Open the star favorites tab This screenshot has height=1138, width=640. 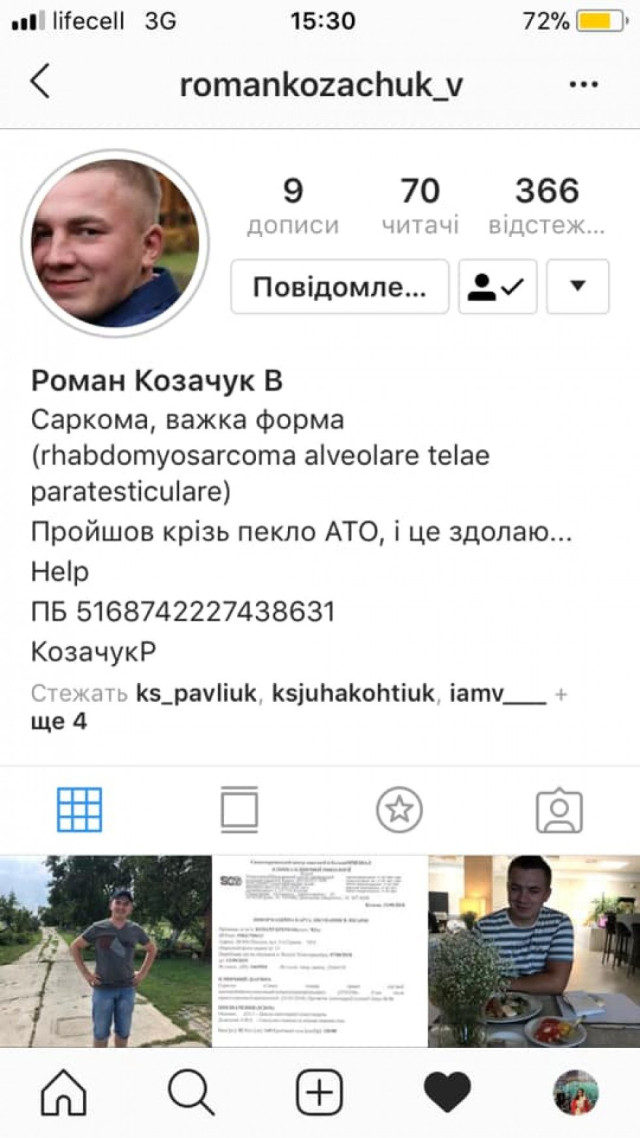[399, 810]
